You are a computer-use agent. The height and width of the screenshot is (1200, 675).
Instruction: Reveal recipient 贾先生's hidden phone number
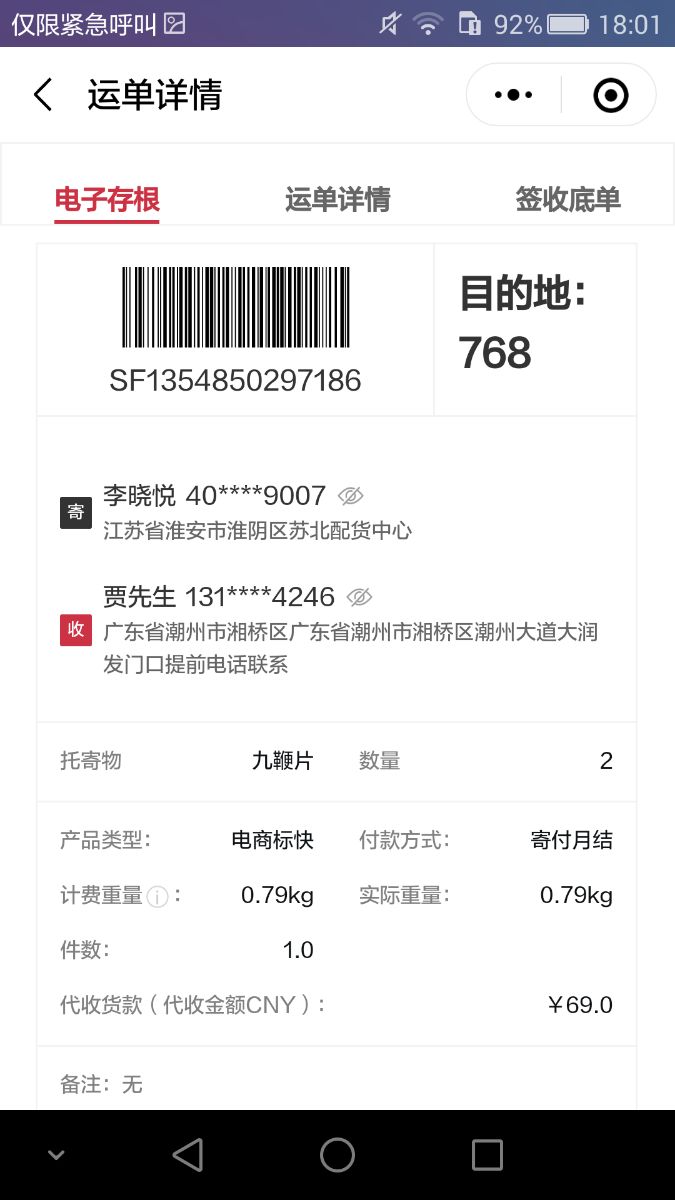click(x=359, y=597)
